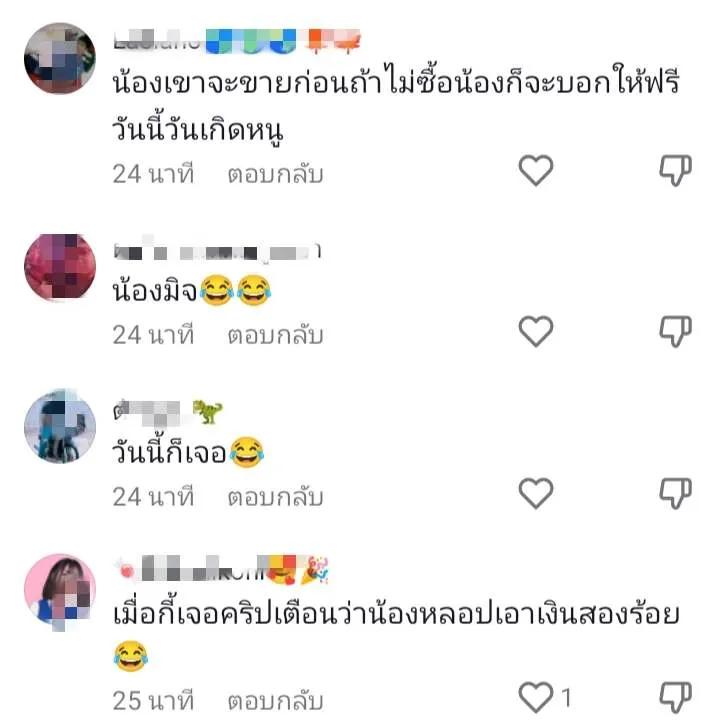Viewport: 720px width, 725px height.
Task: Open avatar of the น้องมิจ commenter
Action: [x=60, y=267]
